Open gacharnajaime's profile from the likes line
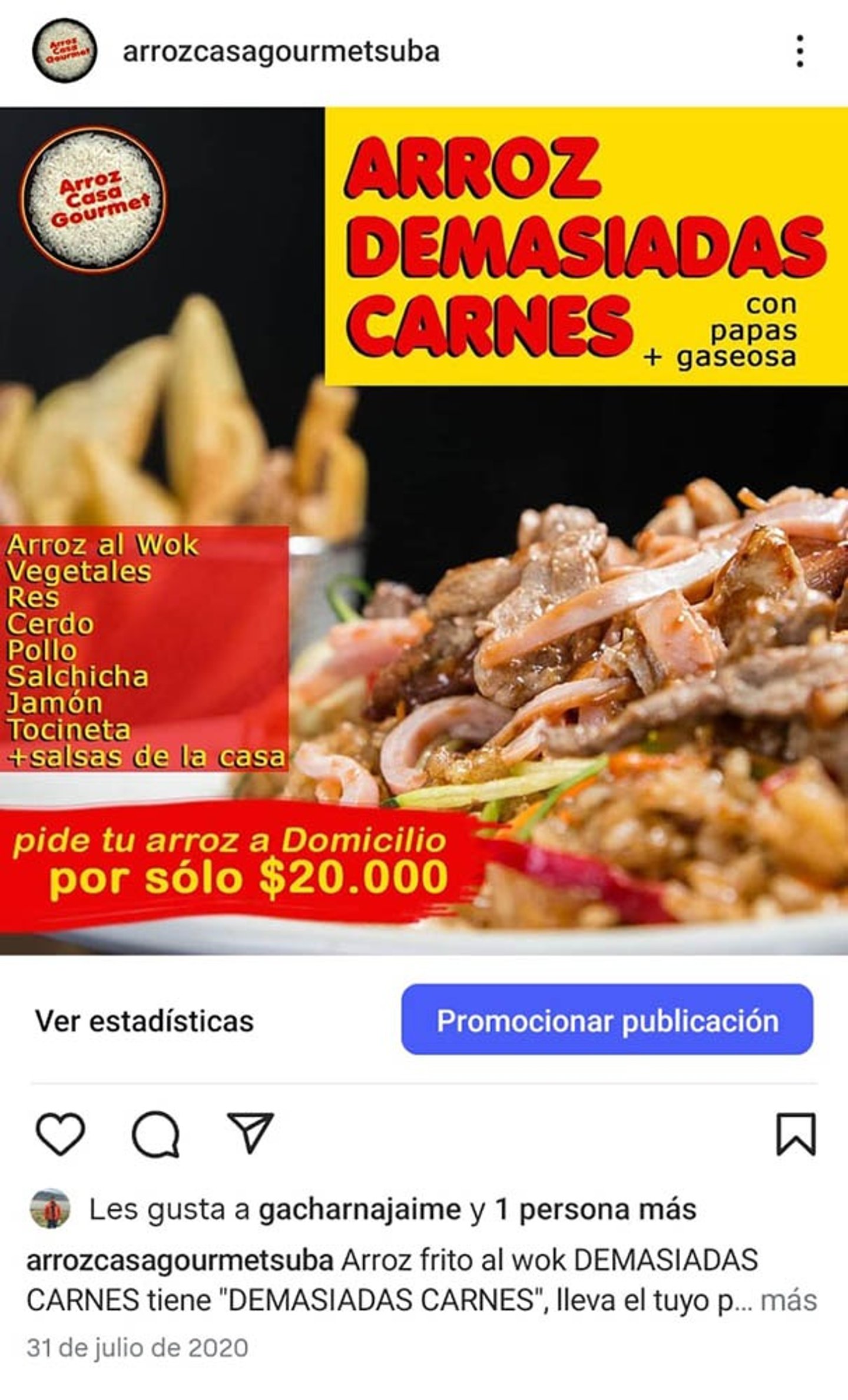Screen dimensions: 848x1400 coord(359,1210)
